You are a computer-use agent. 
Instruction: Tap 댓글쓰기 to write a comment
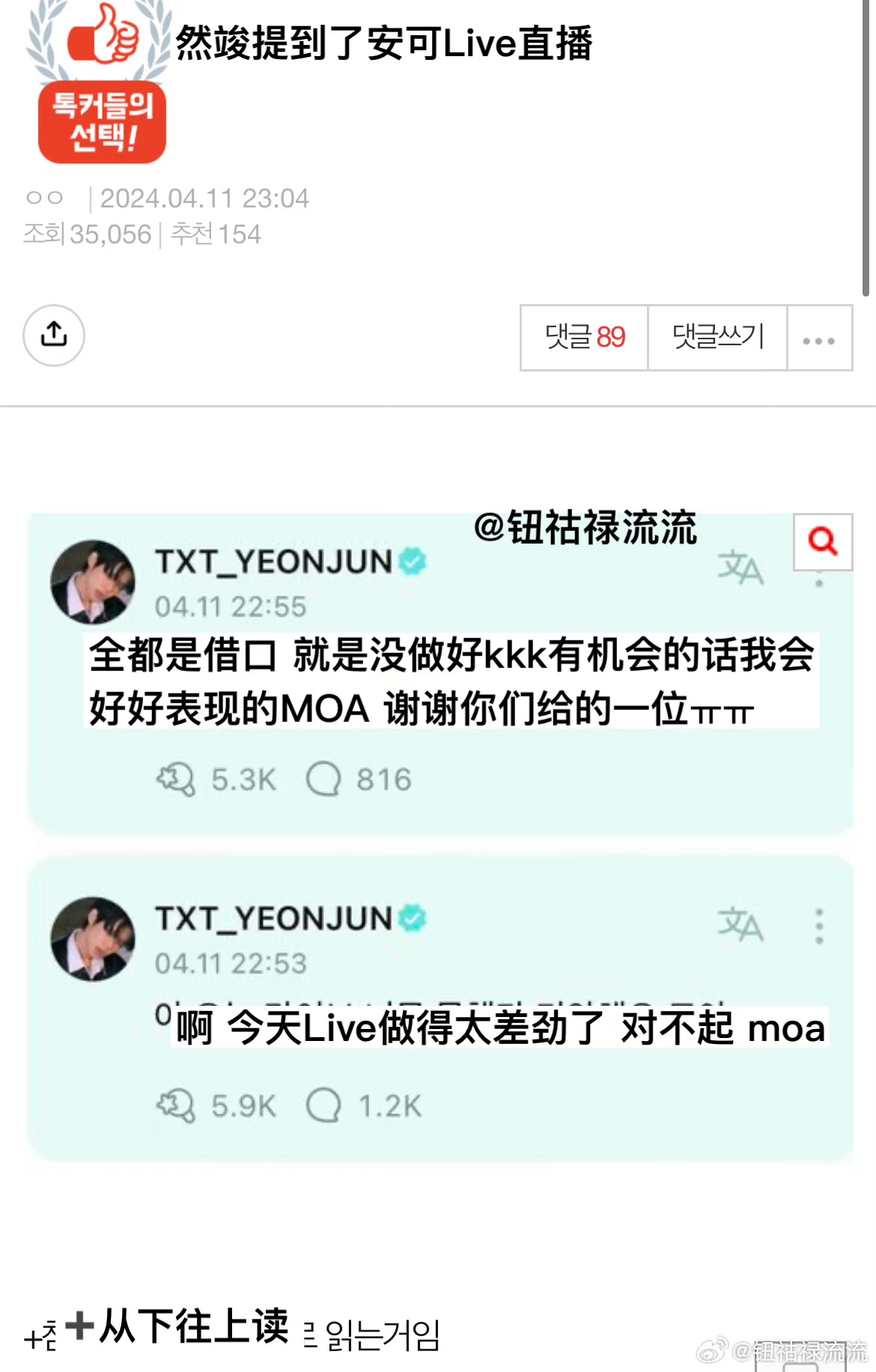click(x=717, y=338)
